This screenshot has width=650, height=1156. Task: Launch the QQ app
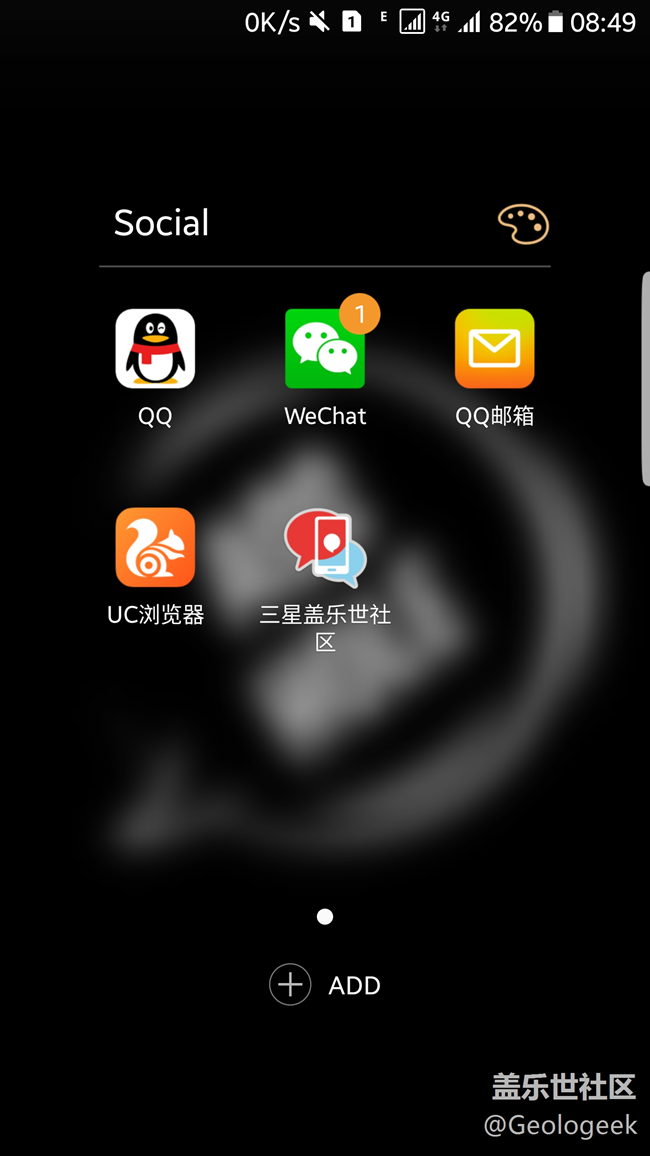(x=155, y=349)
